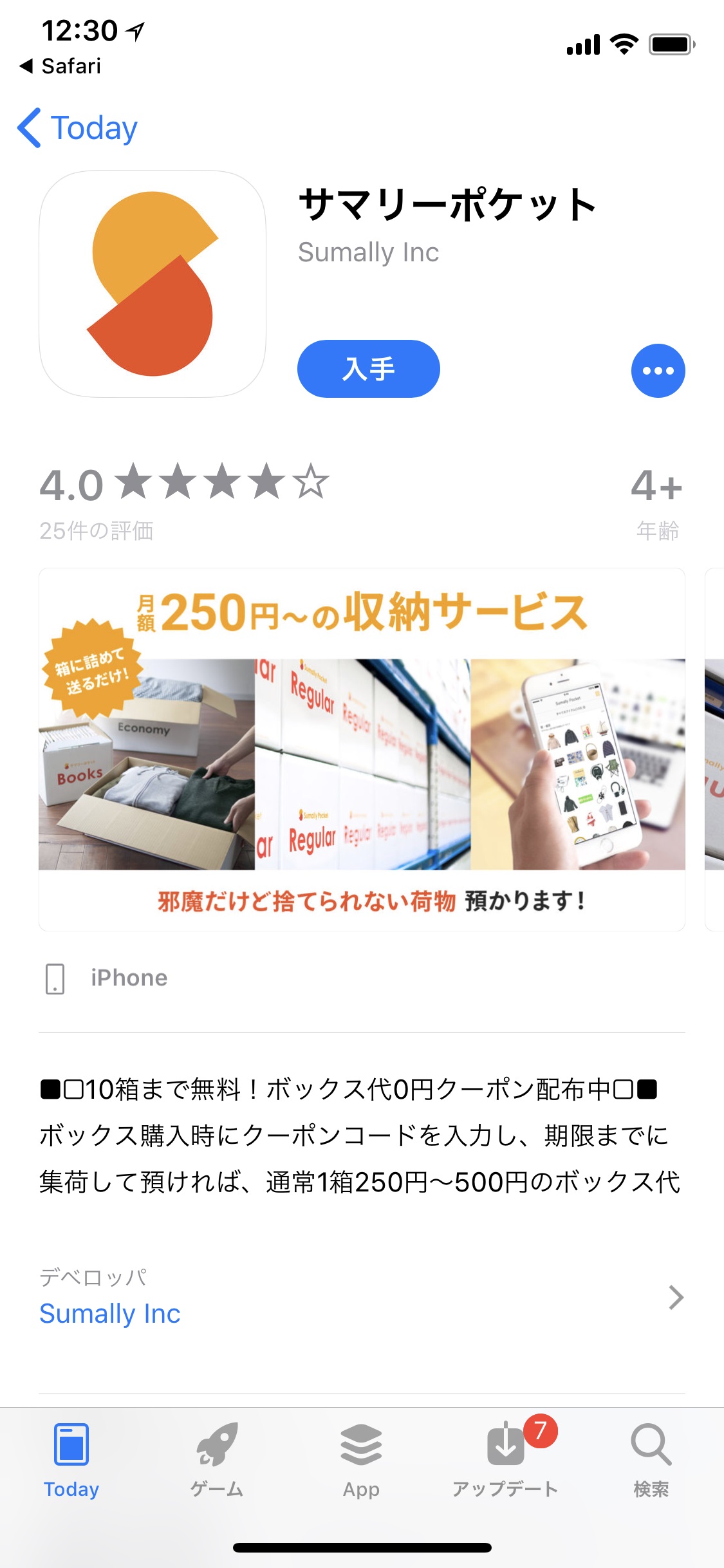Open the storage service screenshot preview
Screen dimensions: 724x1568
362,749
